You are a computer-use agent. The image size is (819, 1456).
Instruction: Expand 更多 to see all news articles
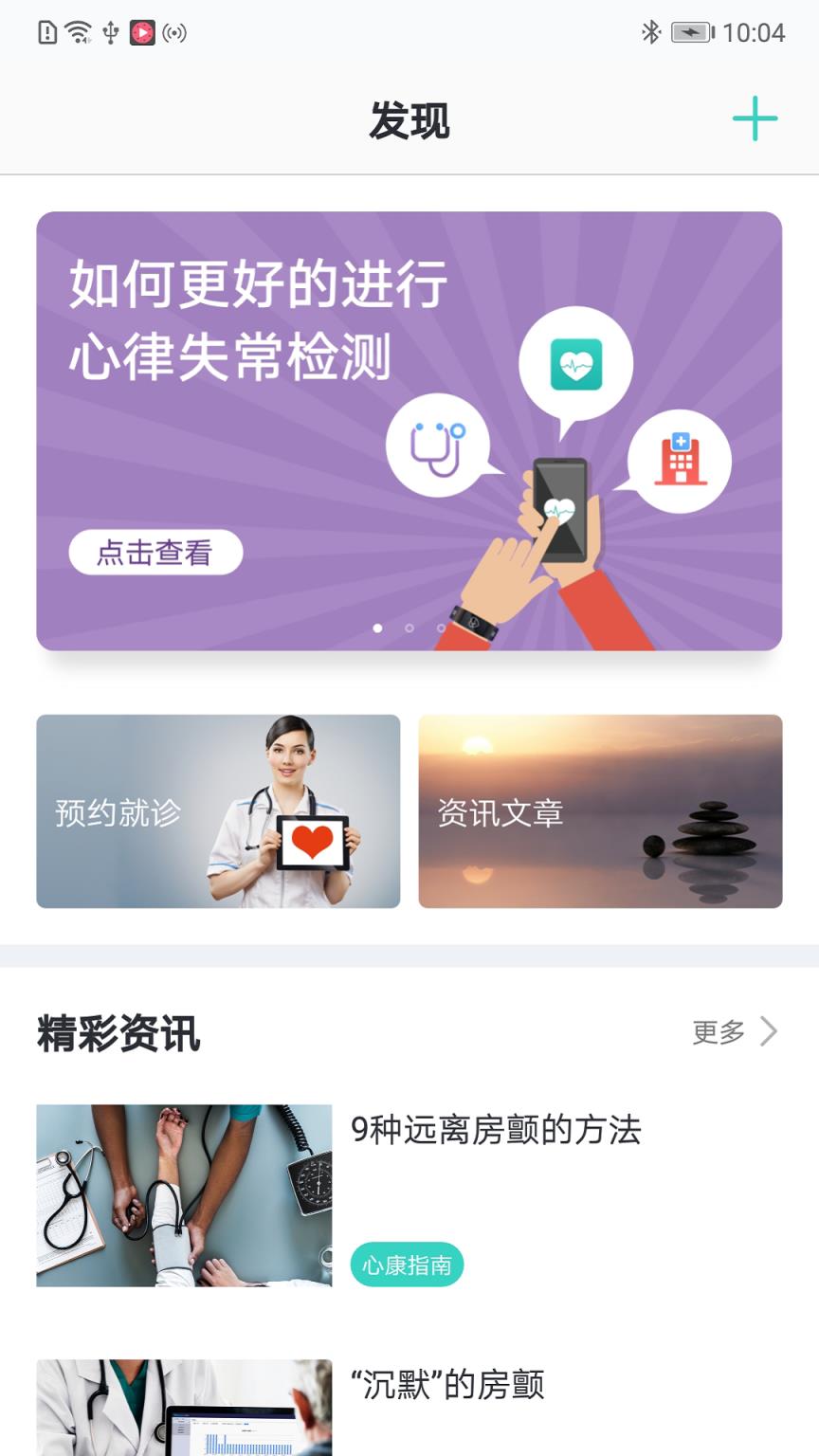point(718,1032)
